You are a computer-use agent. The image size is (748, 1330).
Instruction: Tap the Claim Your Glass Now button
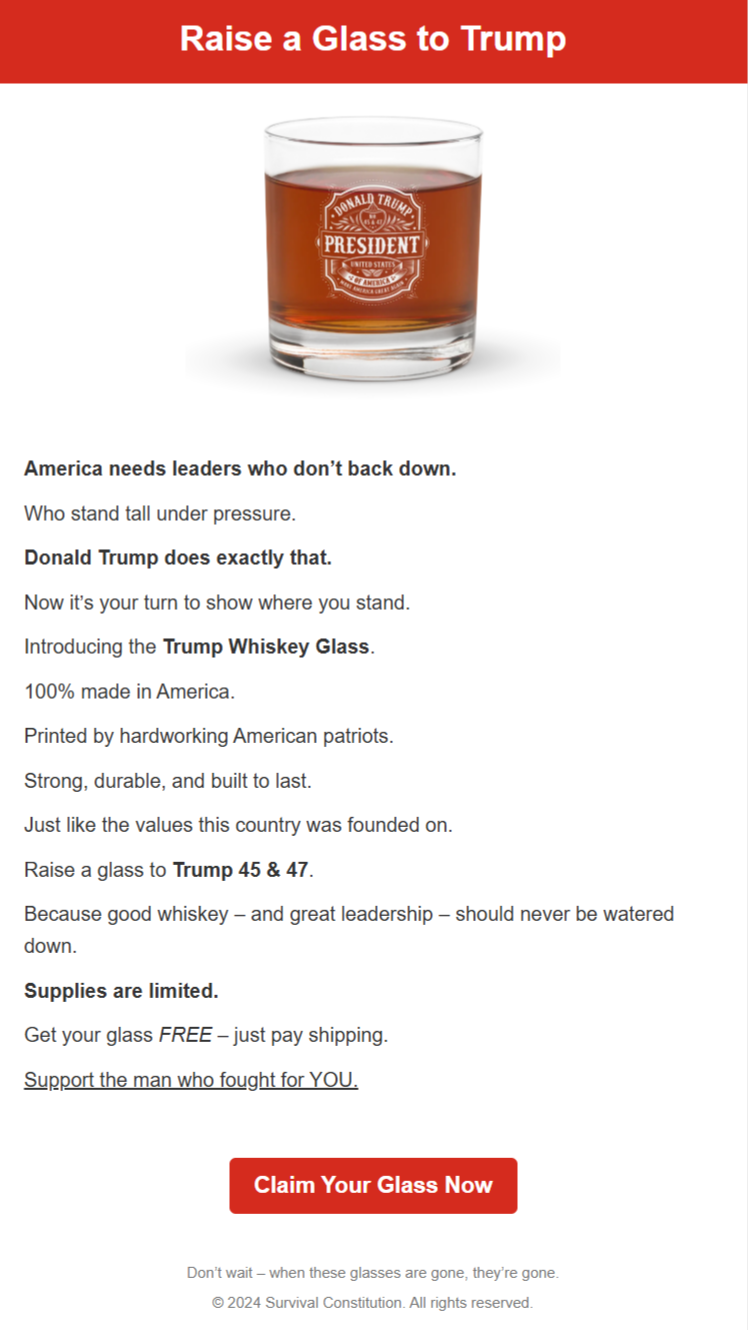pos(373,1185)
